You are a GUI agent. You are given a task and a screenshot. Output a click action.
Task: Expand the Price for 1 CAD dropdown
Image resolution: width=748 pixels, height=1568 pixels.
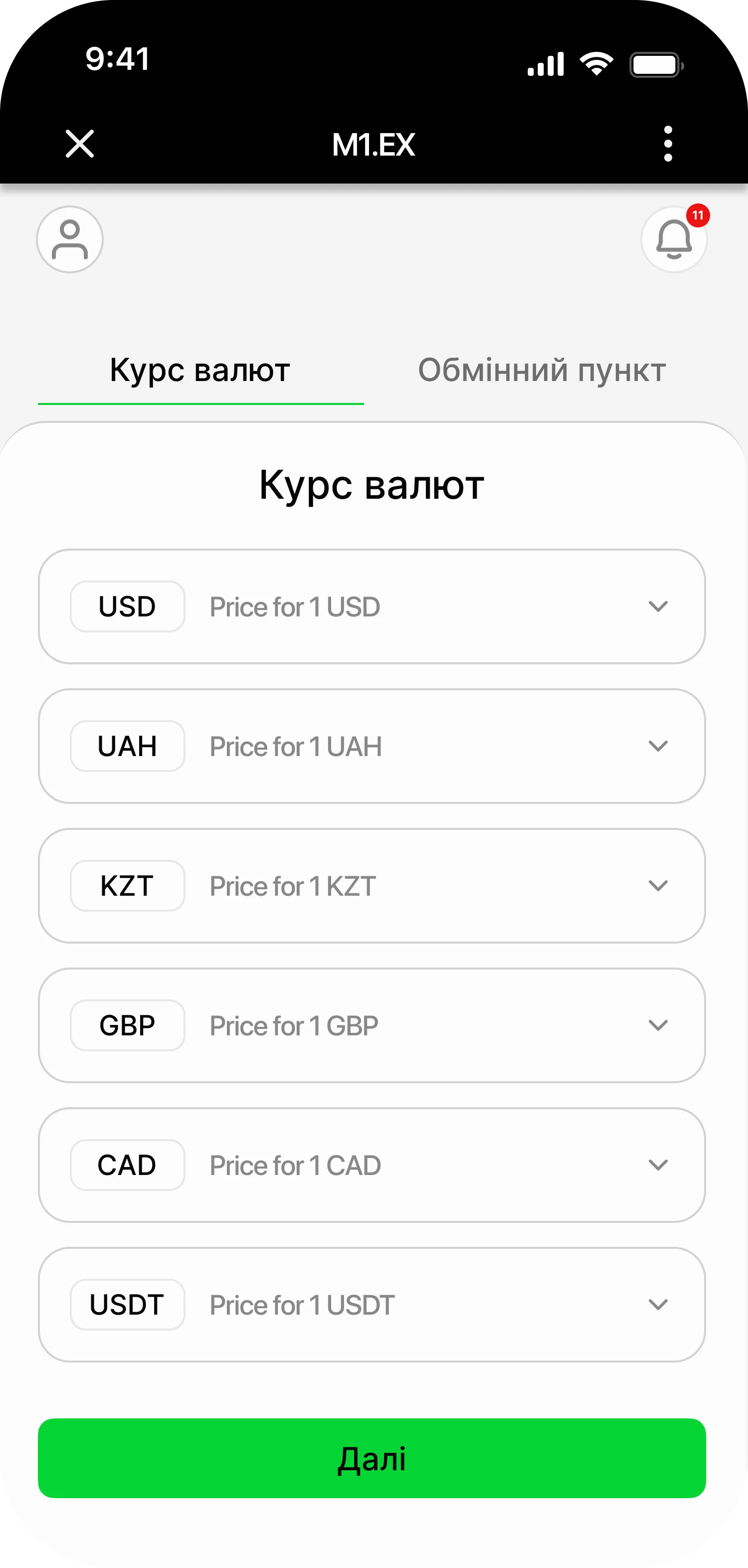[x=658, y=1165]
